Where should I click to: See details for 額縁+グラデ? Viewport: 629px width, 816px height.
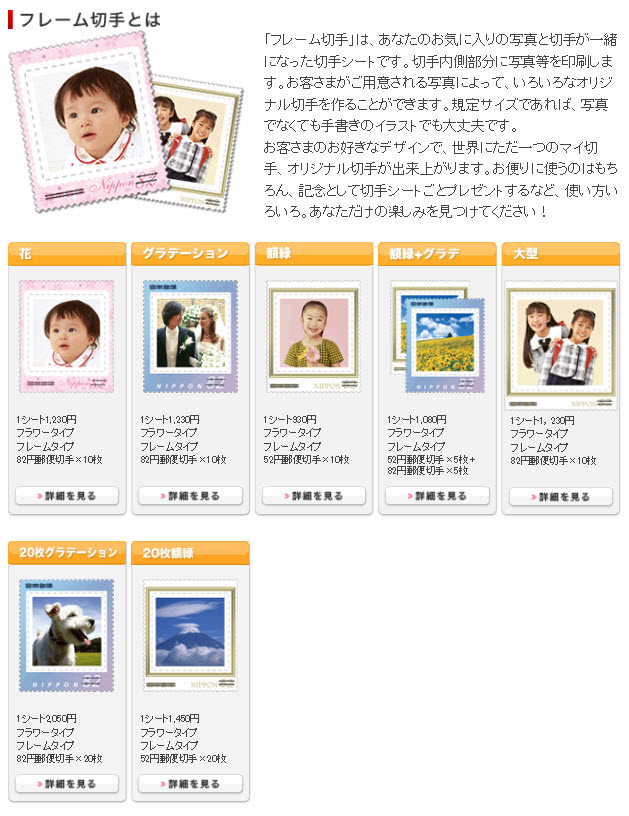pos(437,495)
